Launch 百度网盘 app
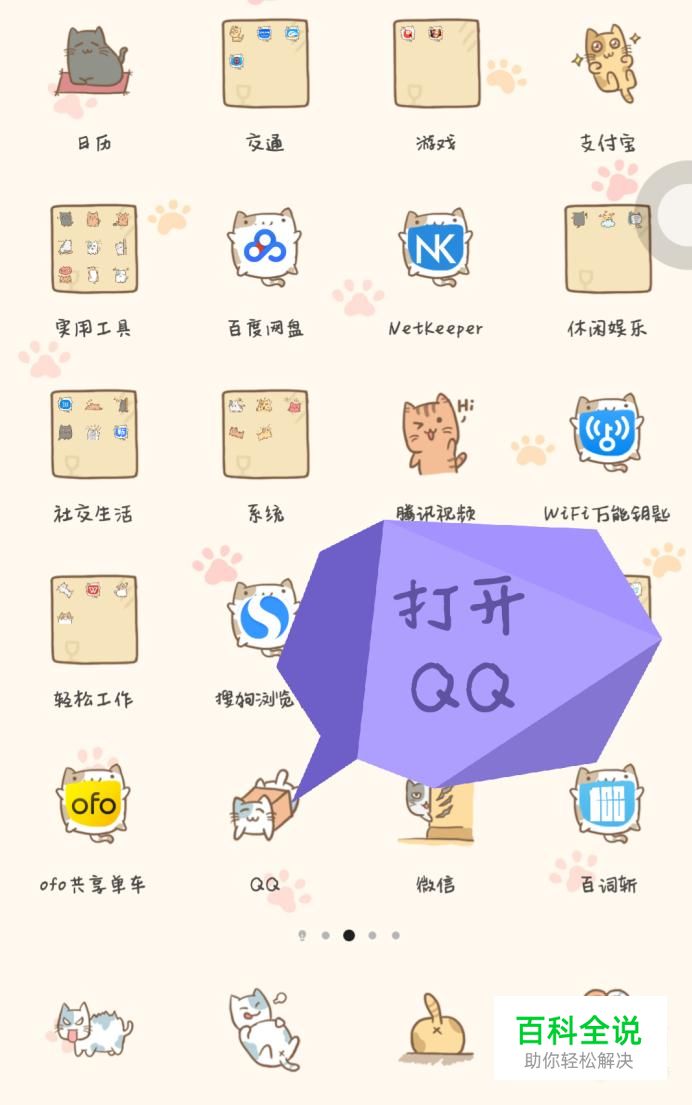 pos(265,248)
